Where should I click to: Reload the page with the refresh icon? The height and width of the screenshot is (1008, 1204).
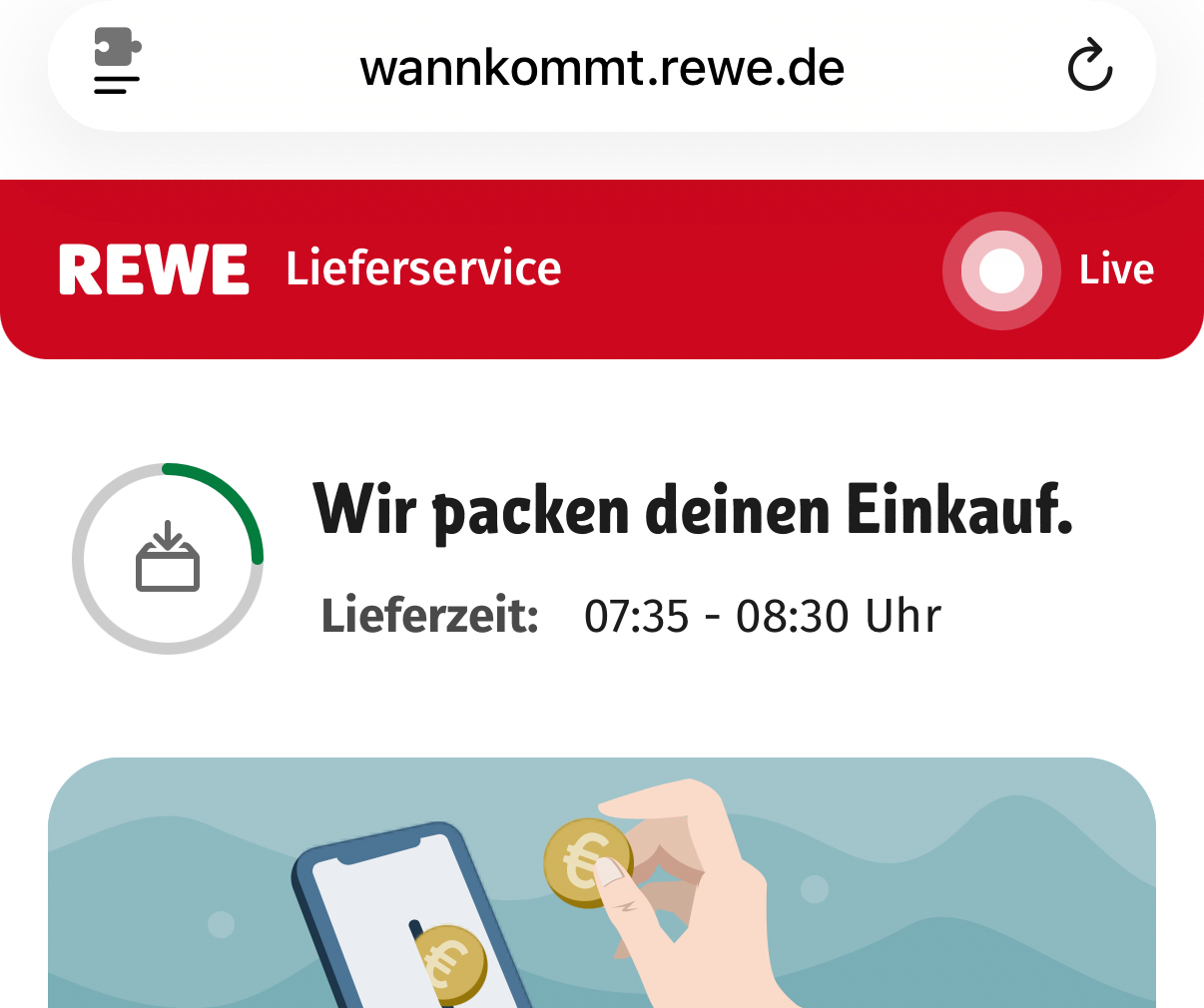pyautogui.click(x=1089, y=66)
